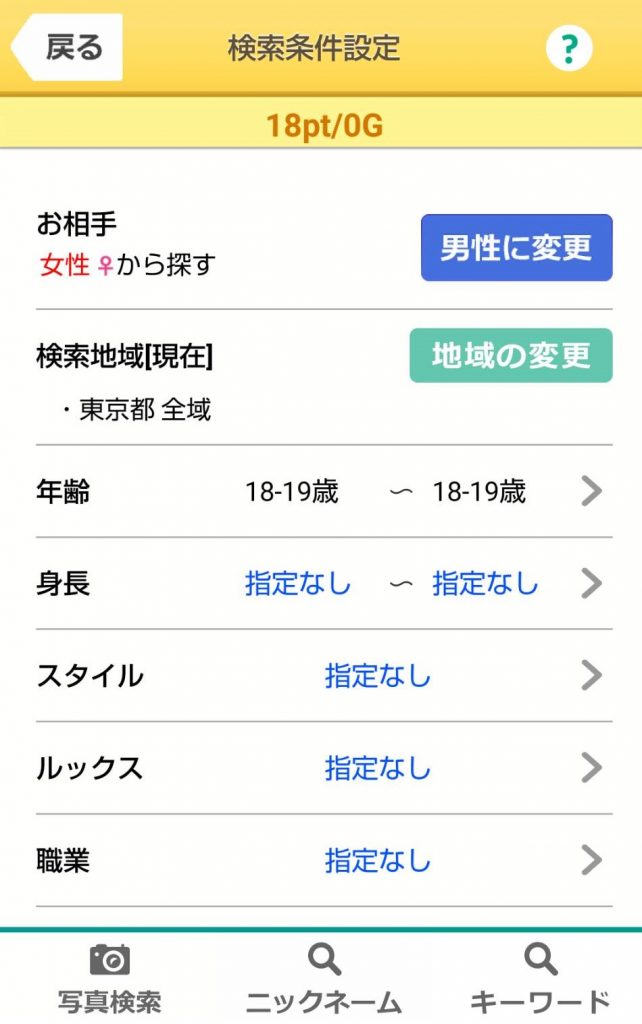
Task: Tap 男性に変更 to search for men
Action: (x=516, y=248)
